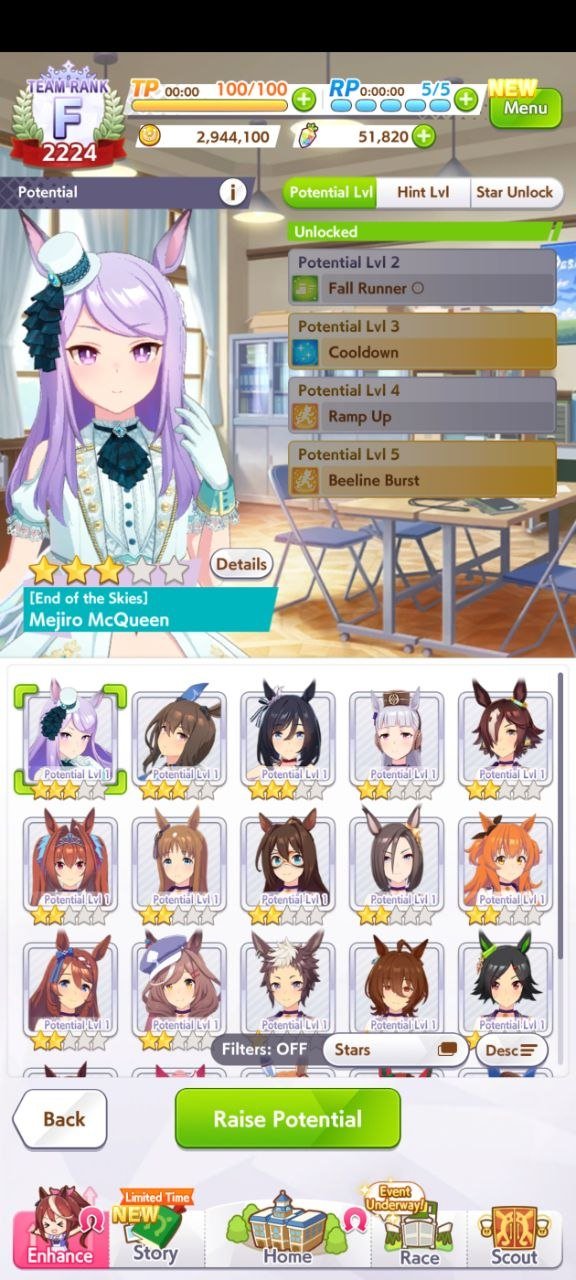Add TP with the plus icon
576x1280 pixels.
[x=304, y=99]
